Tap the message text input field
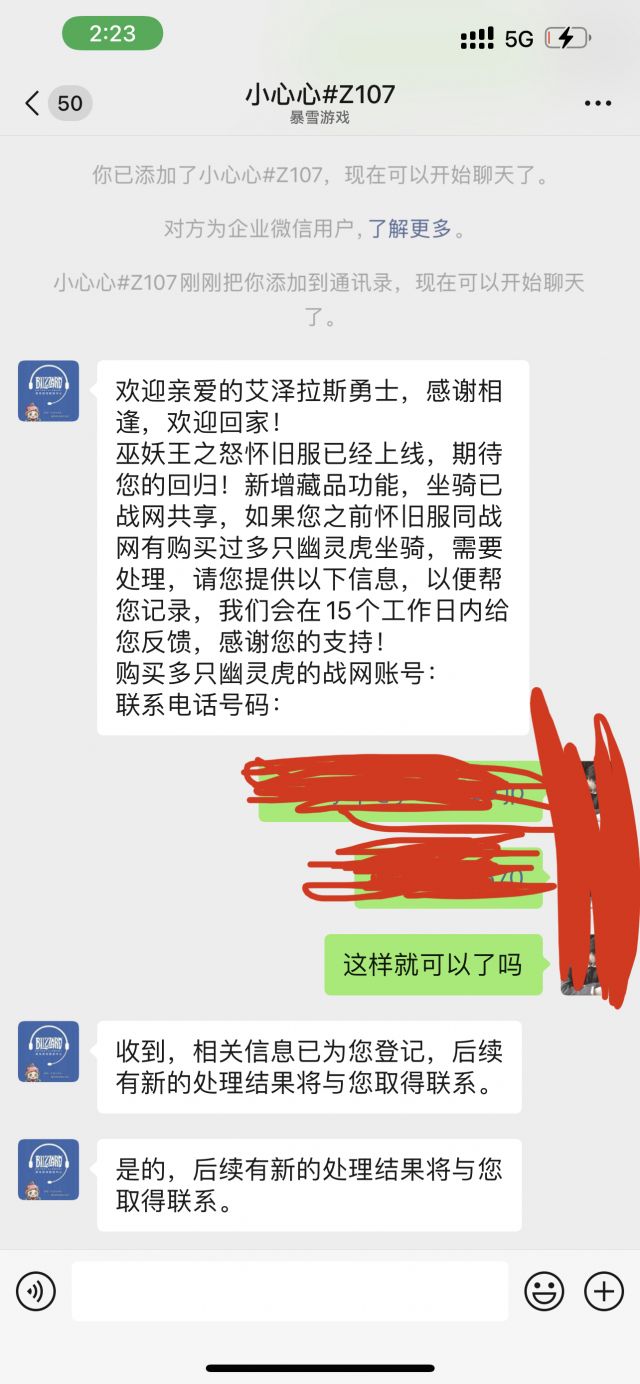Image resolution: width=640 pixels, height=1384 pixels. tap(290, 1291)
